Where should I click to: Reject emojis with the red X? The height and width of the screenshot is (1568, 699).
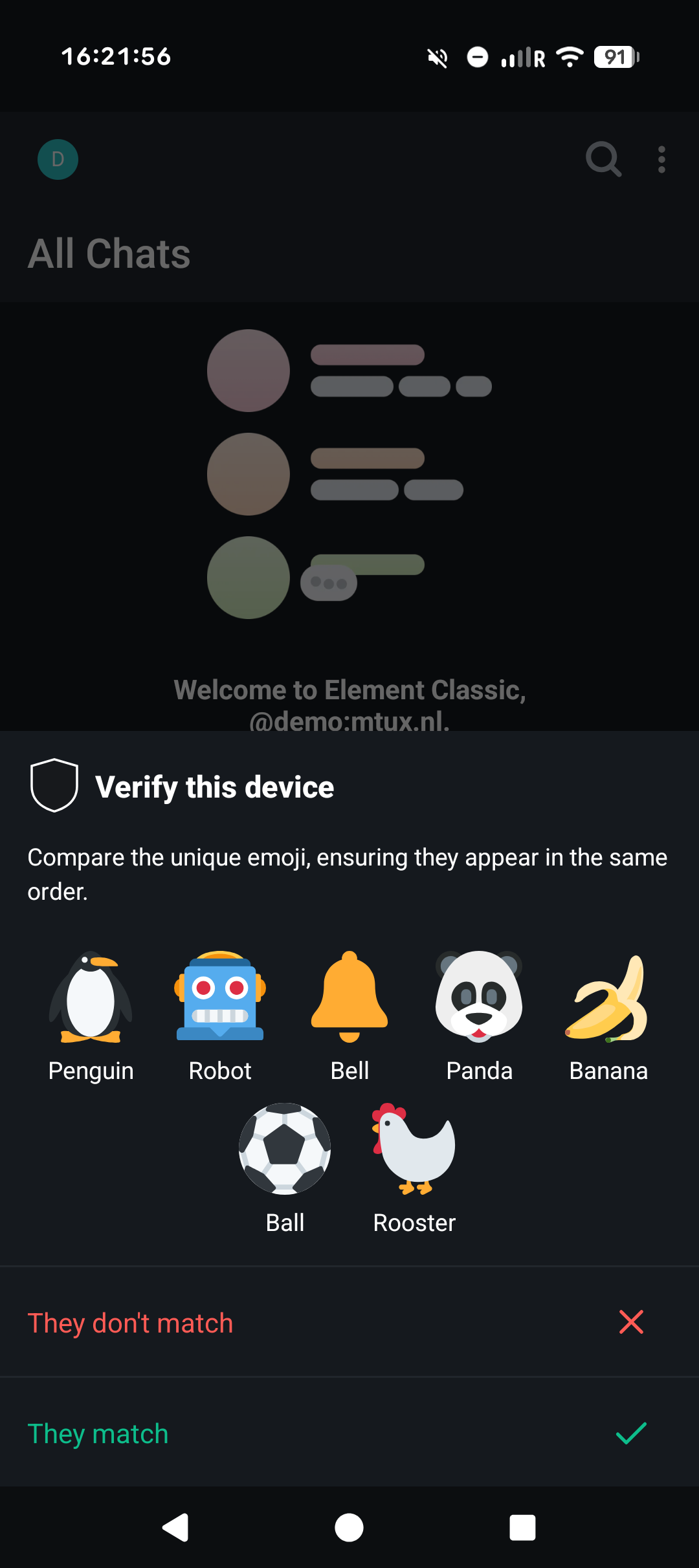(630, 1323)
